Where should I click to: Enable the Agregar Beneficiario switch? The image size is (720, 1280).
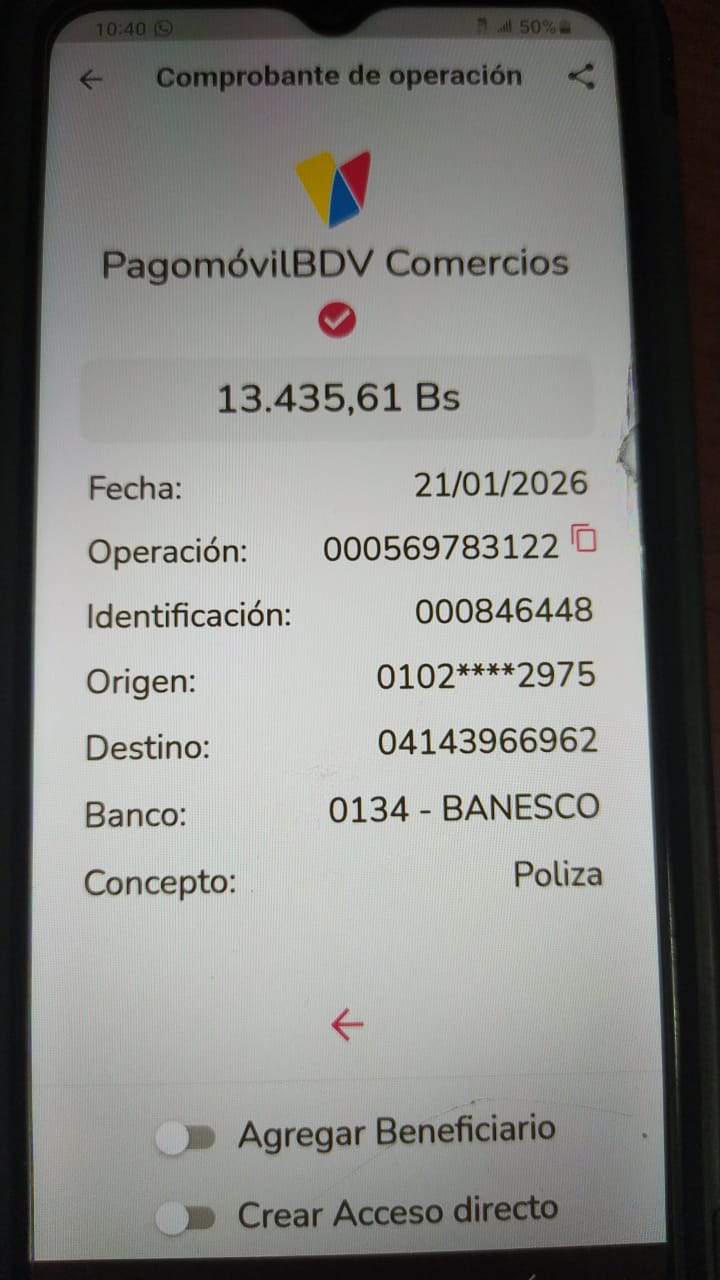(186, 1138)
